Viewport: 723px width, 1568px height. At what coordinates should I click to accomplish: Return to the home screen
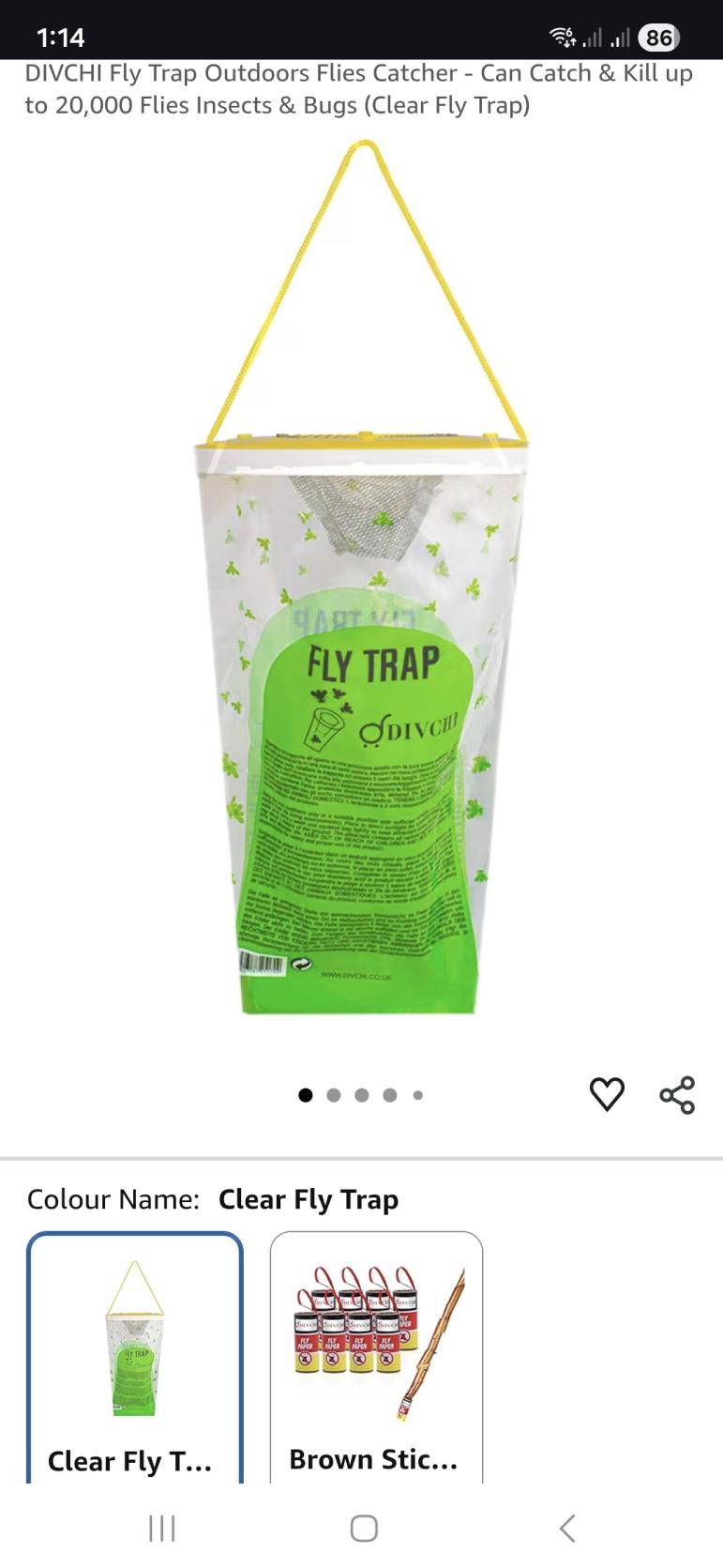[364, 1528]
